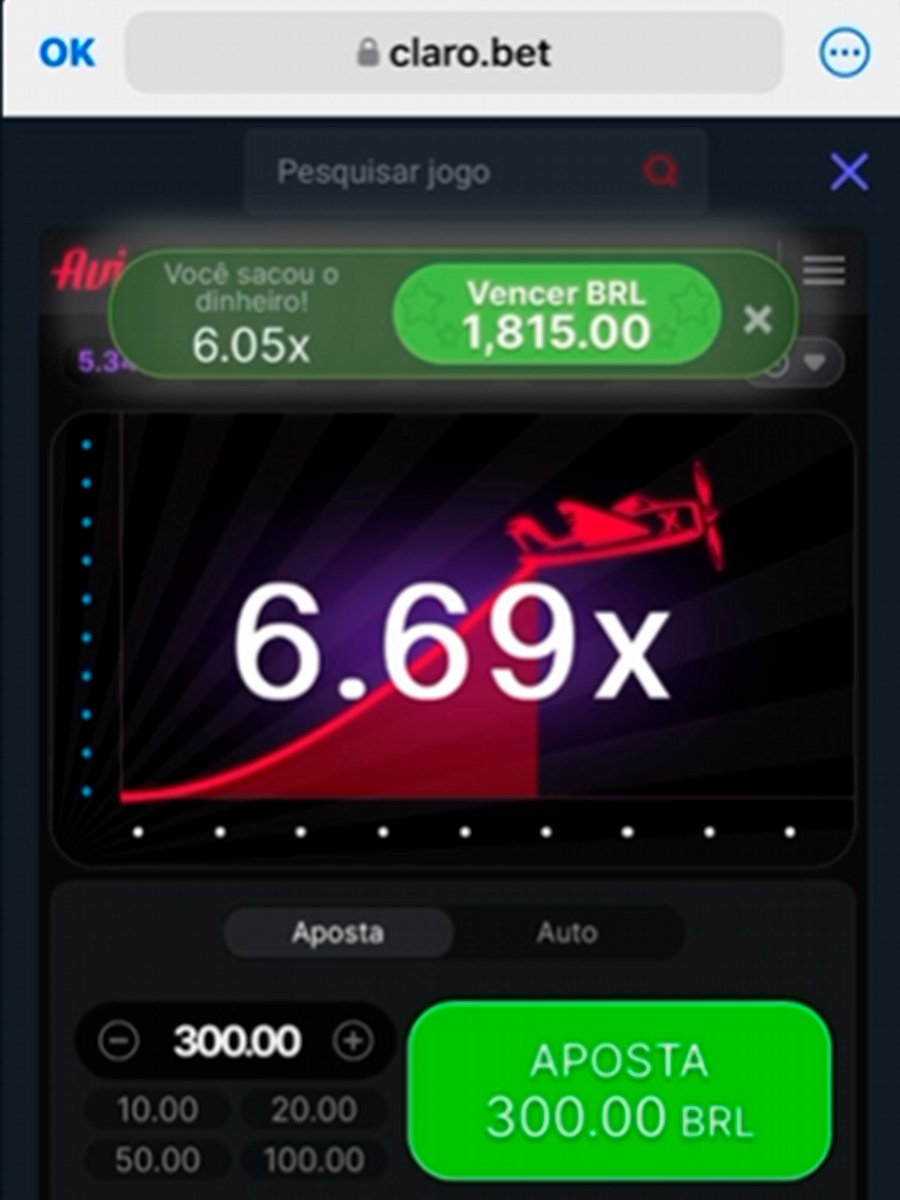
Task: Switch to the Auto tab
Action: pos(567,933)
